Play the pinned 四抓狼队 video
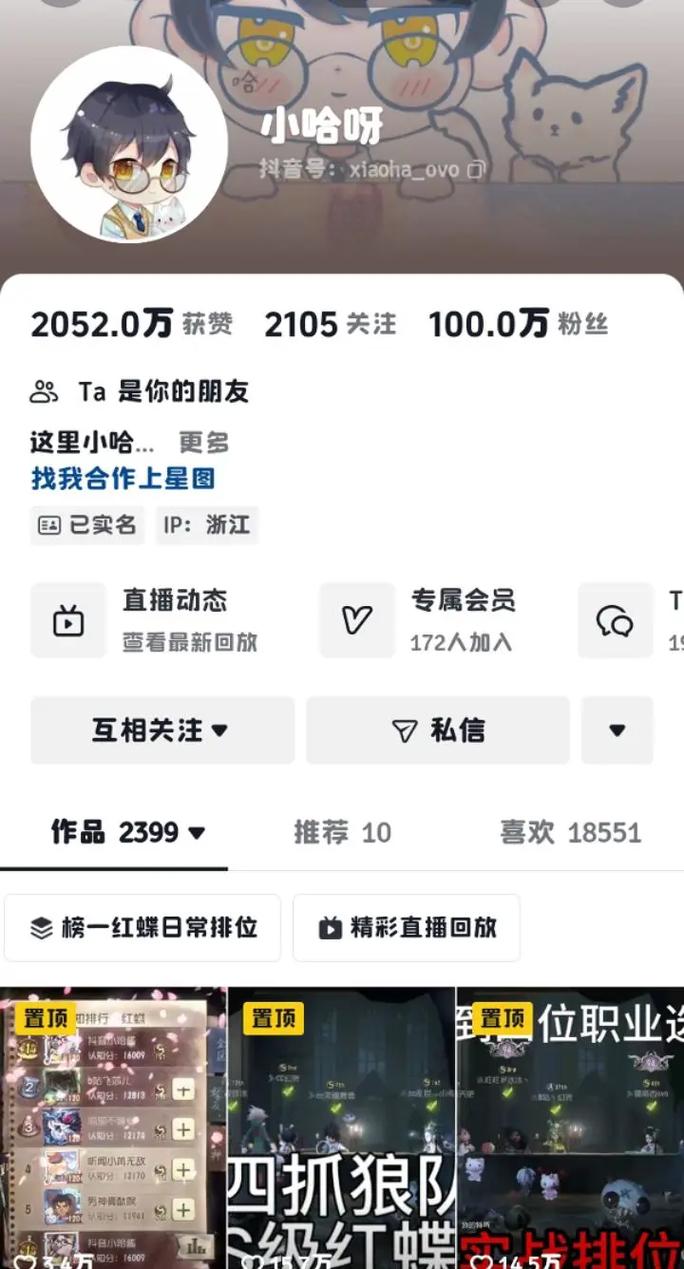The width and height of the screenshot is (684, 1269). click(x=341, y=1130)
